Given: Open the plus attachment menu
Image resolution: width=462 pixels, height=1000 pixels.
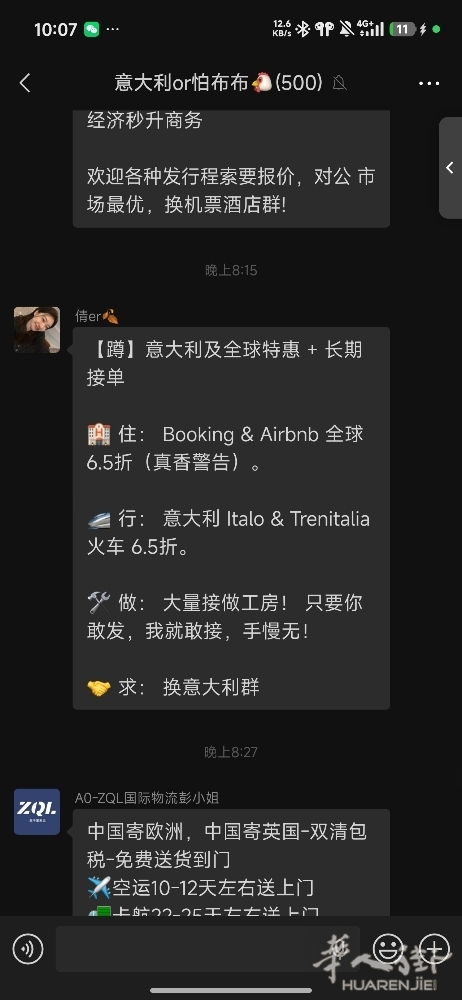Looking at the screenshot, I should (435, 949).
